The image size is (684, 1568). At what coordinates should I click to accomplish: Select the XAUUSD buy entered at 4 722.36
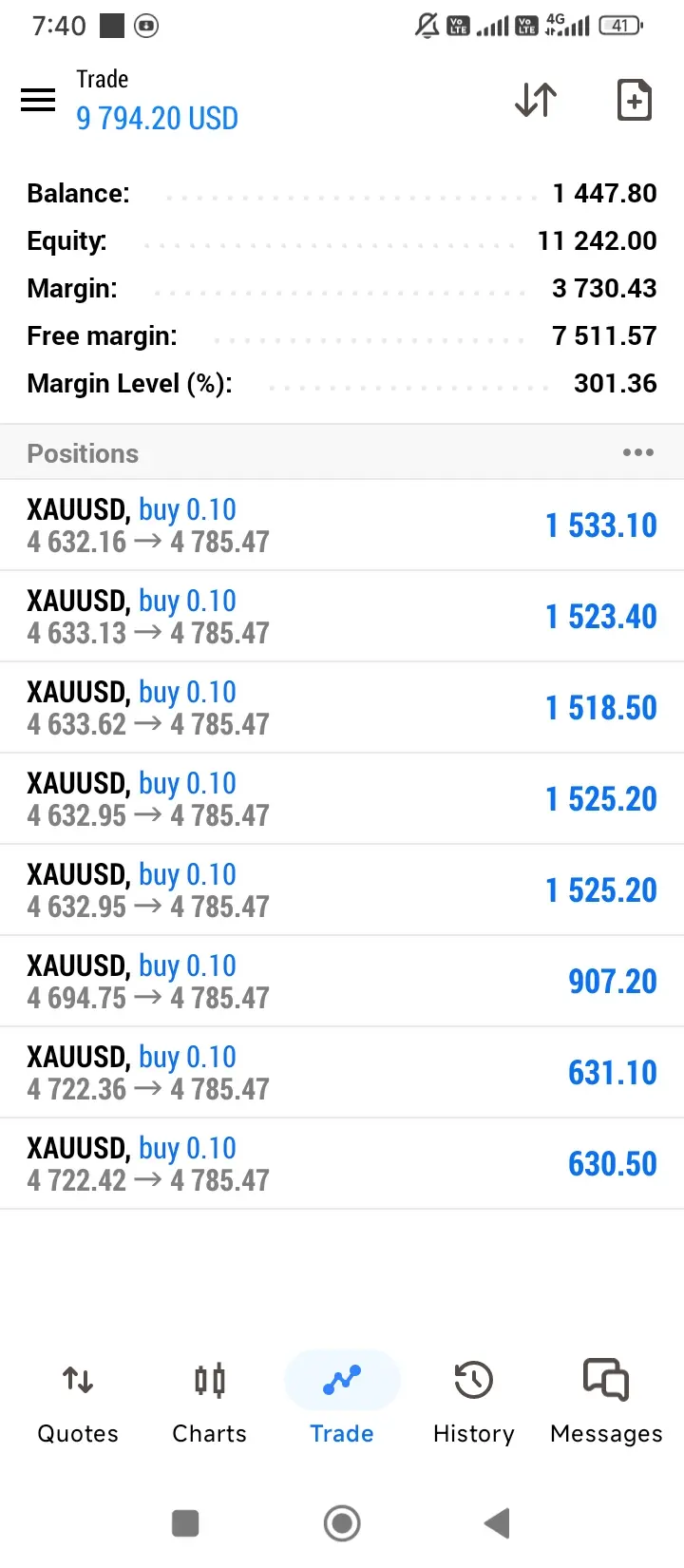click(342, 1073)
